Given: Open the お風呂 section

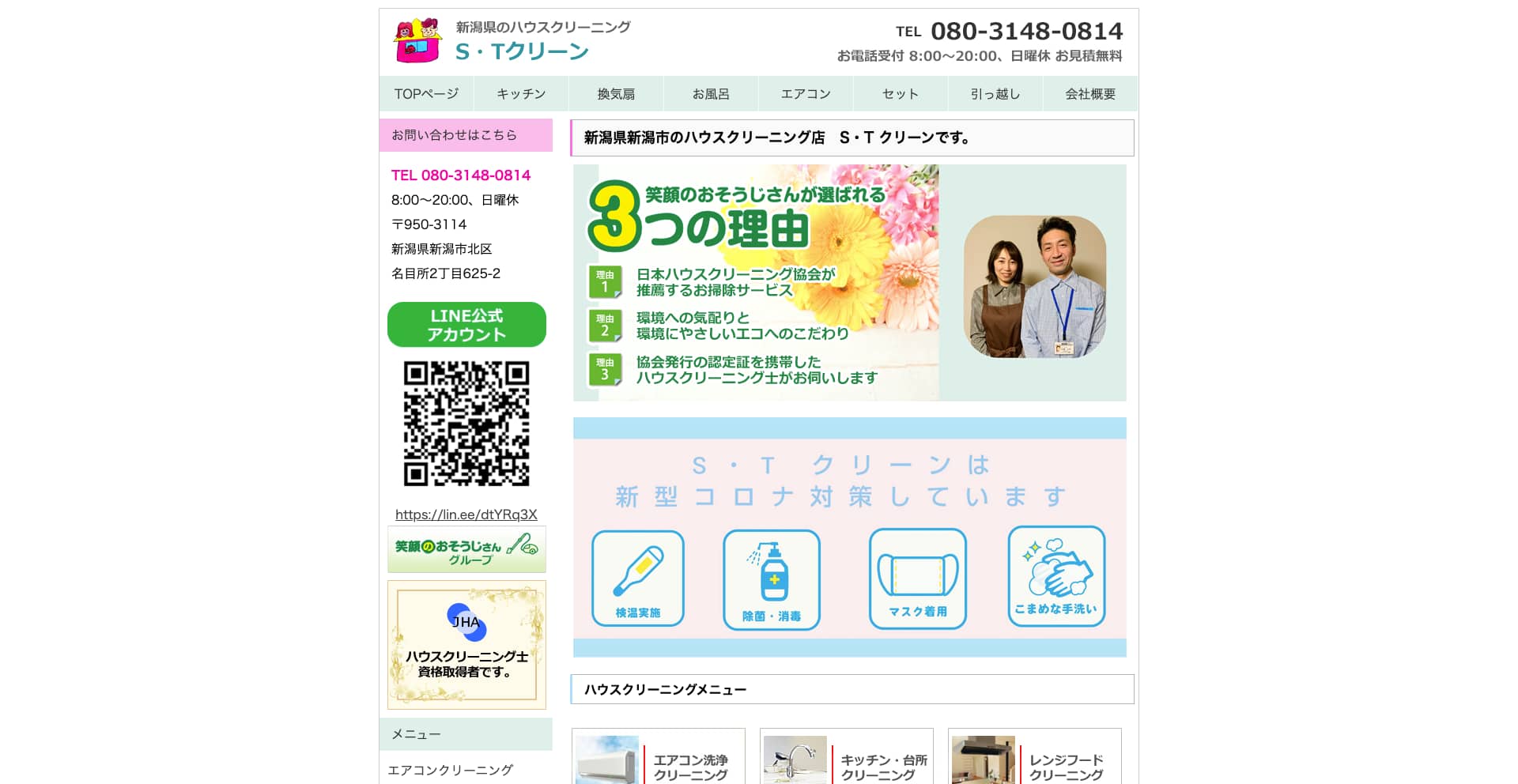Looking at the screenshot, I should point(711,94).
